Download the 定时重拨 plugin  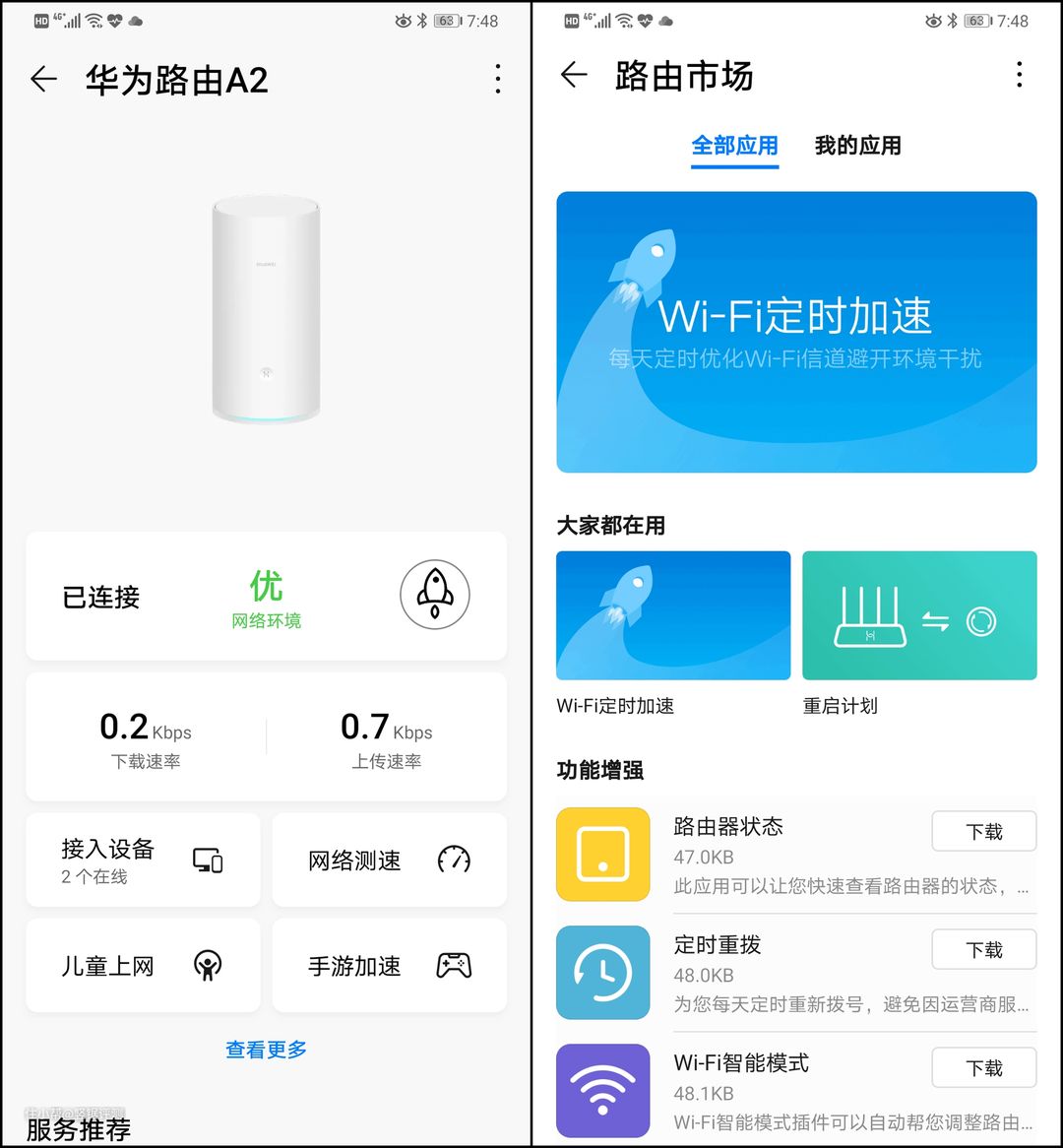[983, 950]
